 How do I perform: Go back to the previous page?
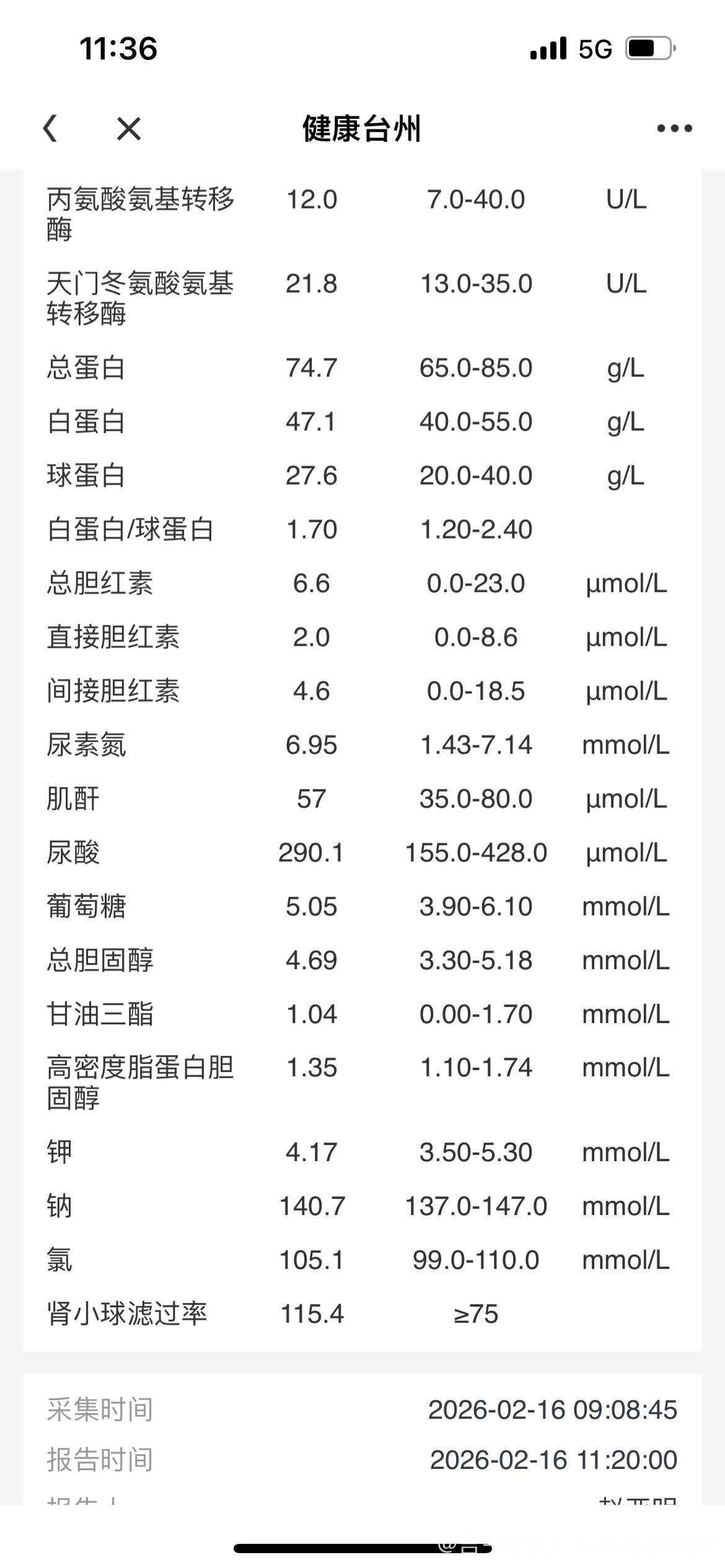coord(51,129)
